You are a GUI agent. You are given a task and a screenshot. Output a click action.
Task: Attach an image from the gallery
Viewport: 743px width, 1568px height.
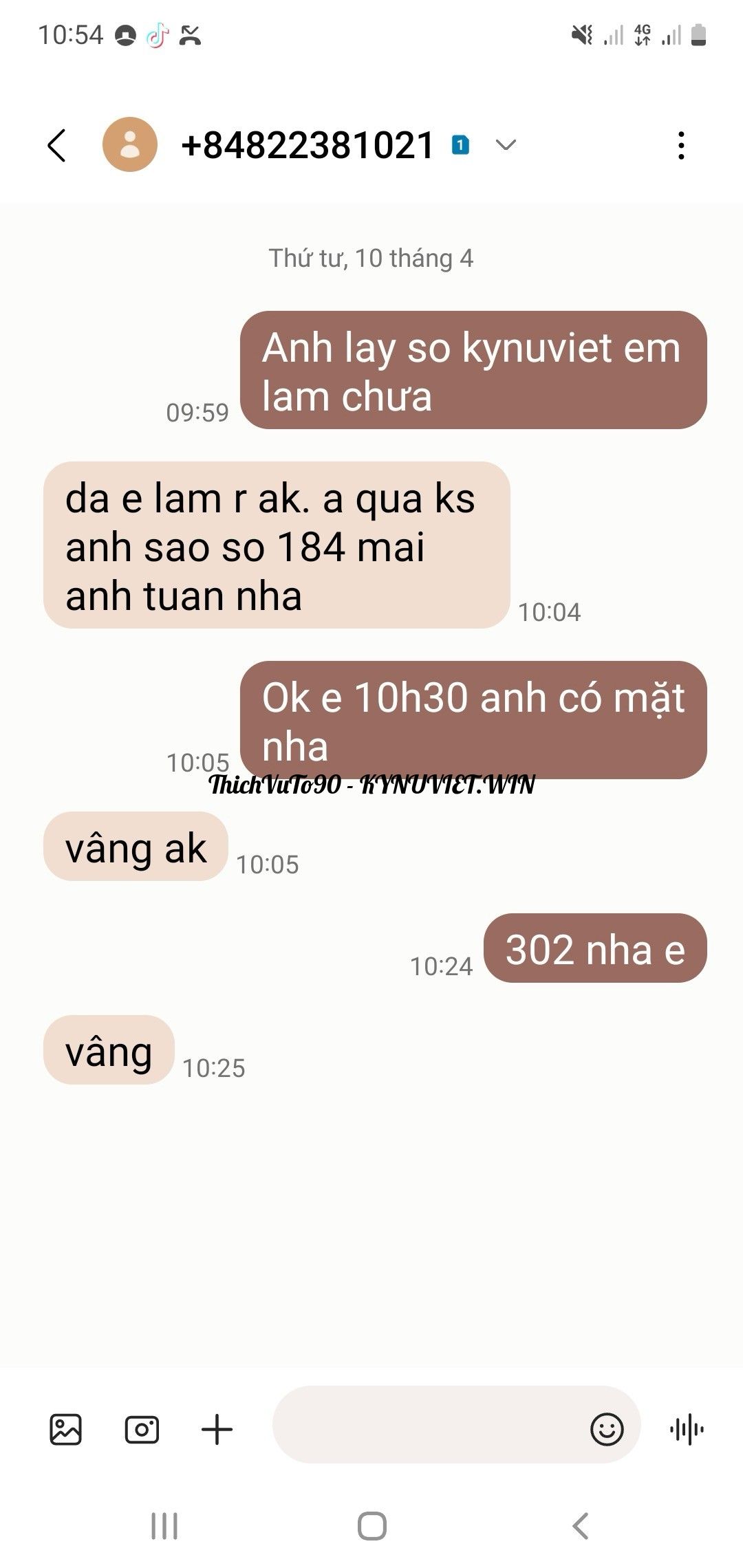(x=66, y=1429)
